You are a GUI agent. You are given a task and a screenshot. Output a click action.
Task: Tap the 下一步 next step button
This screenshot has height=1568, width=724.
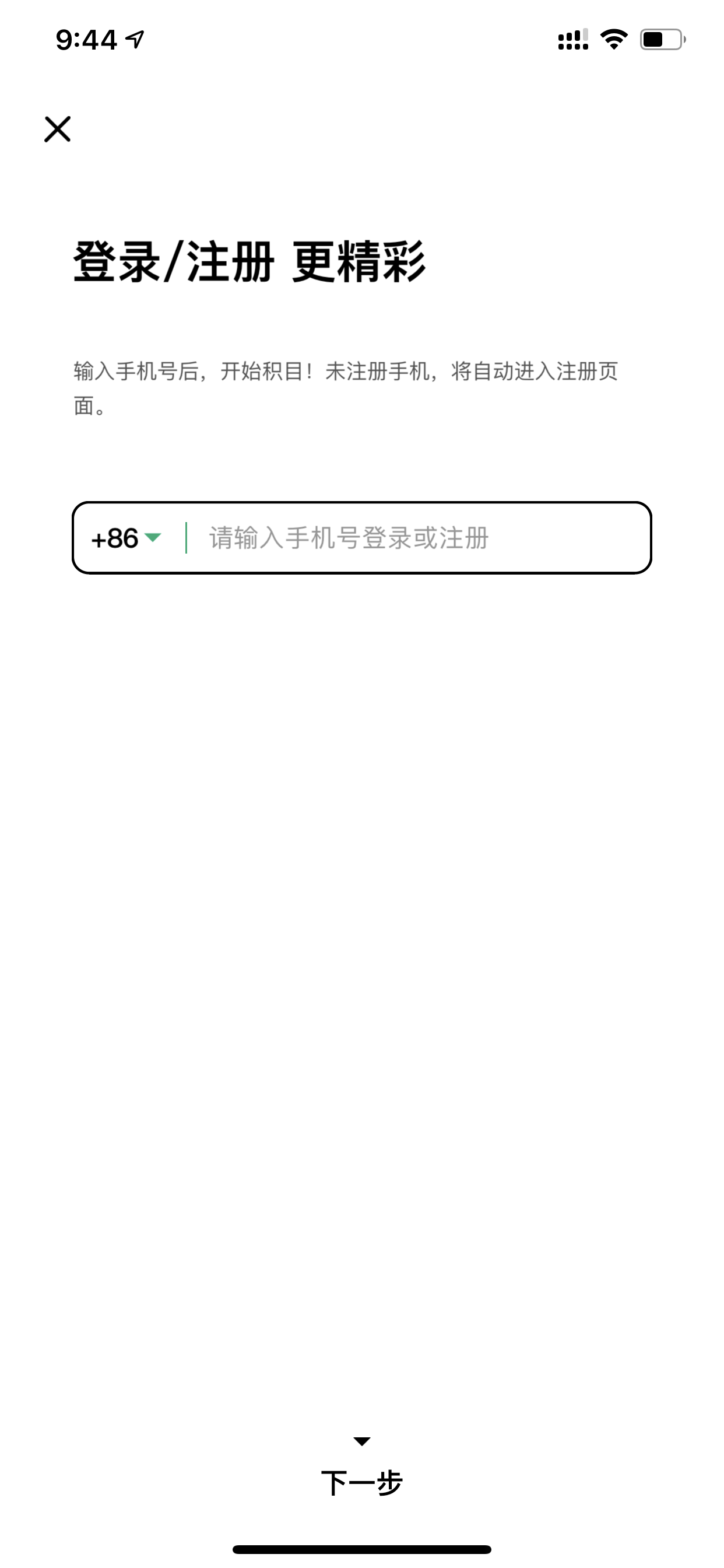point(362,1482)
